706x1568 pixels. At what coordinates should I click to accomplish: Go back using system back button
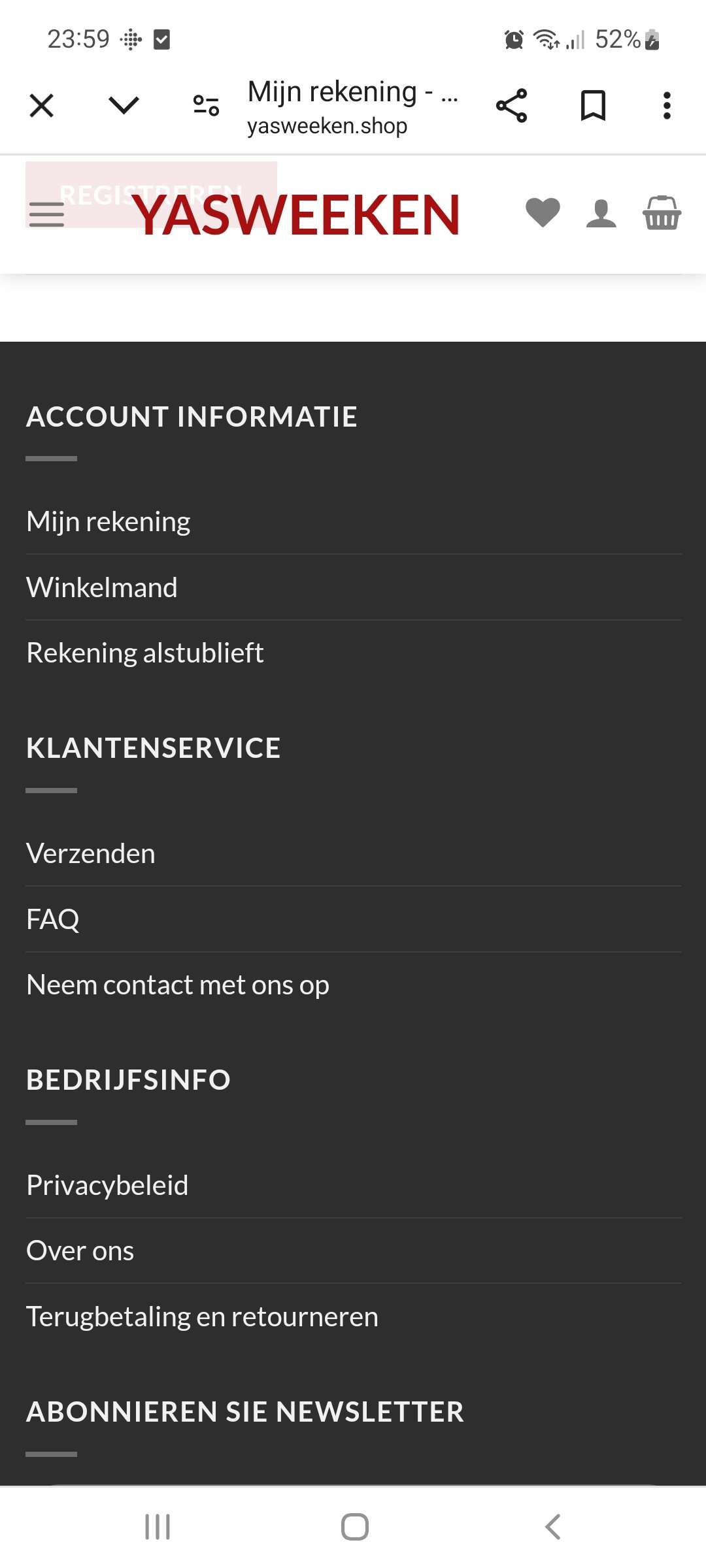point(553,1527)
